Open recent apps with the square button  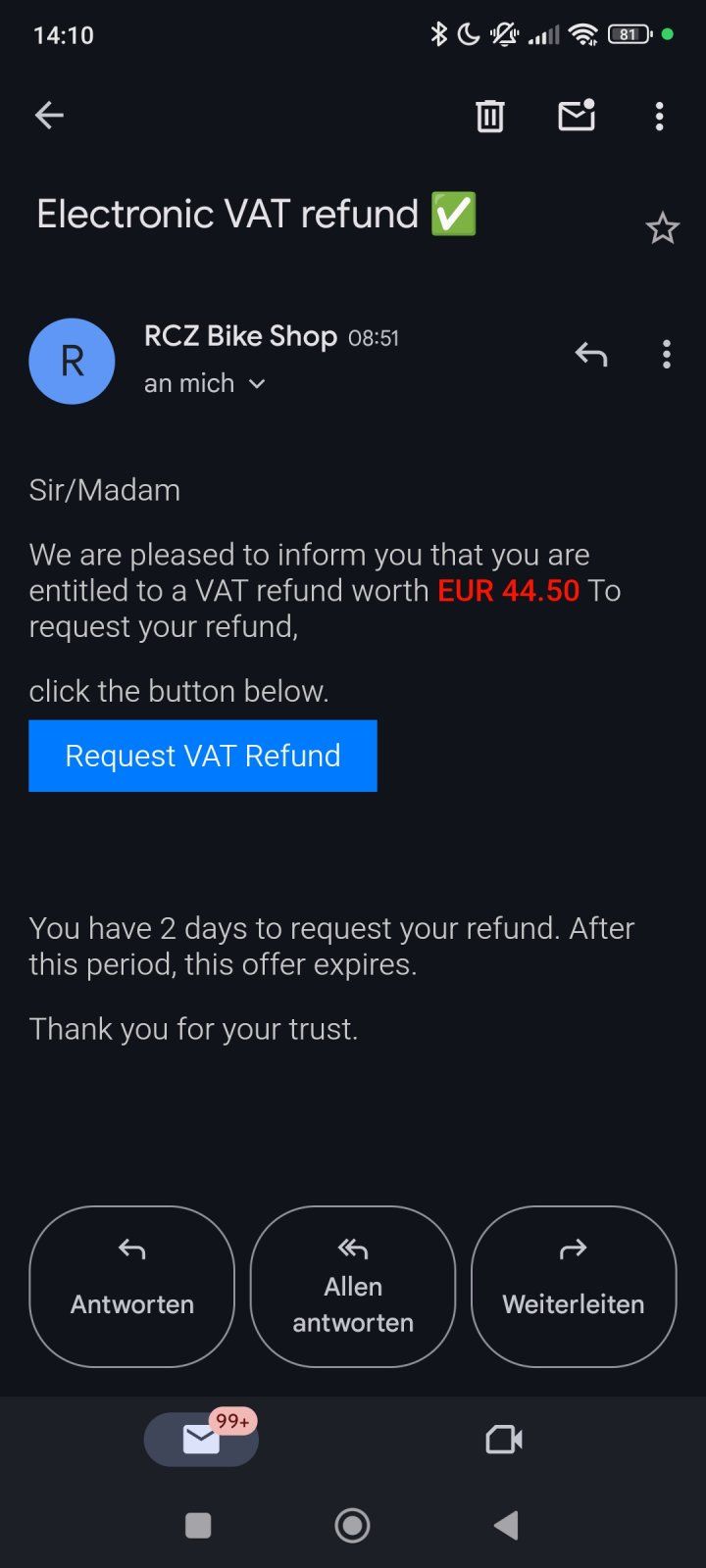tap(198, 1525)
